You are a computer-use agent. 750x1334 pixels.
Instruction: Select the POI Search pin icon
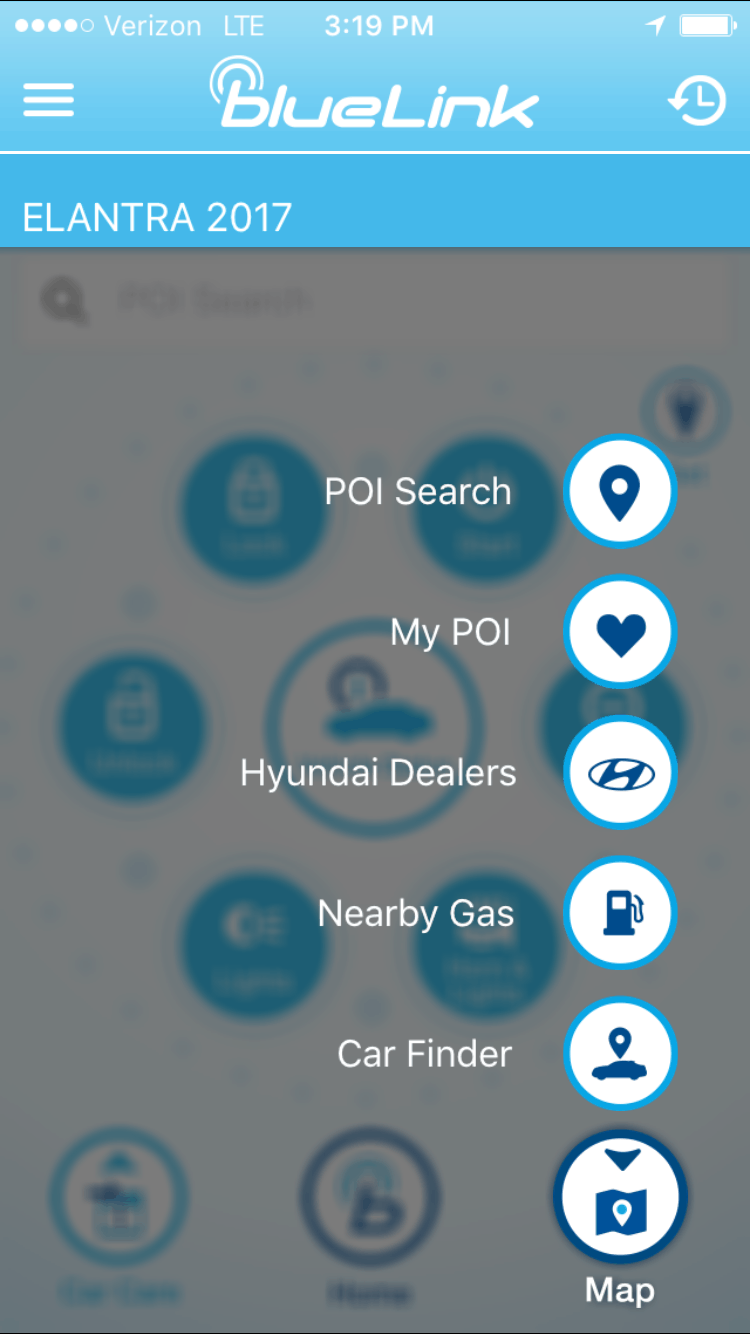pos(620,491)
